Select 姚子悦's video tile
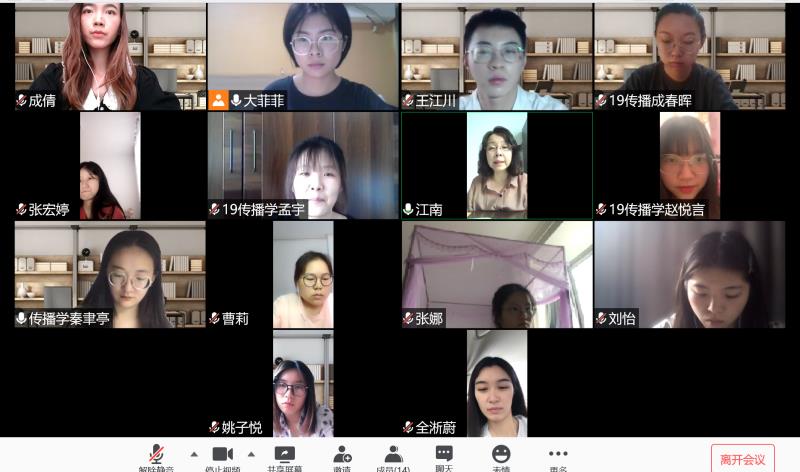The width and height of the screenshot is (800, 472). tap(303, 384)
